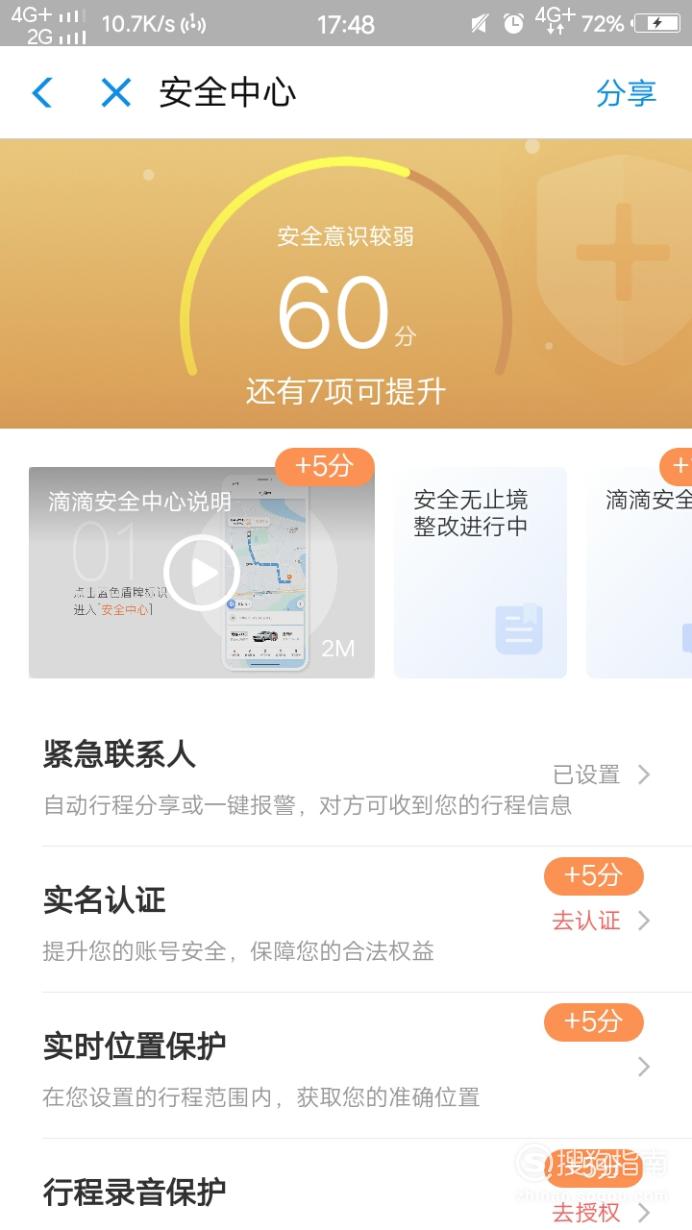This screenshot has width=692, height=1230.
Task: Tap 去认证 for 实名认证
Action: coord(586,920)
